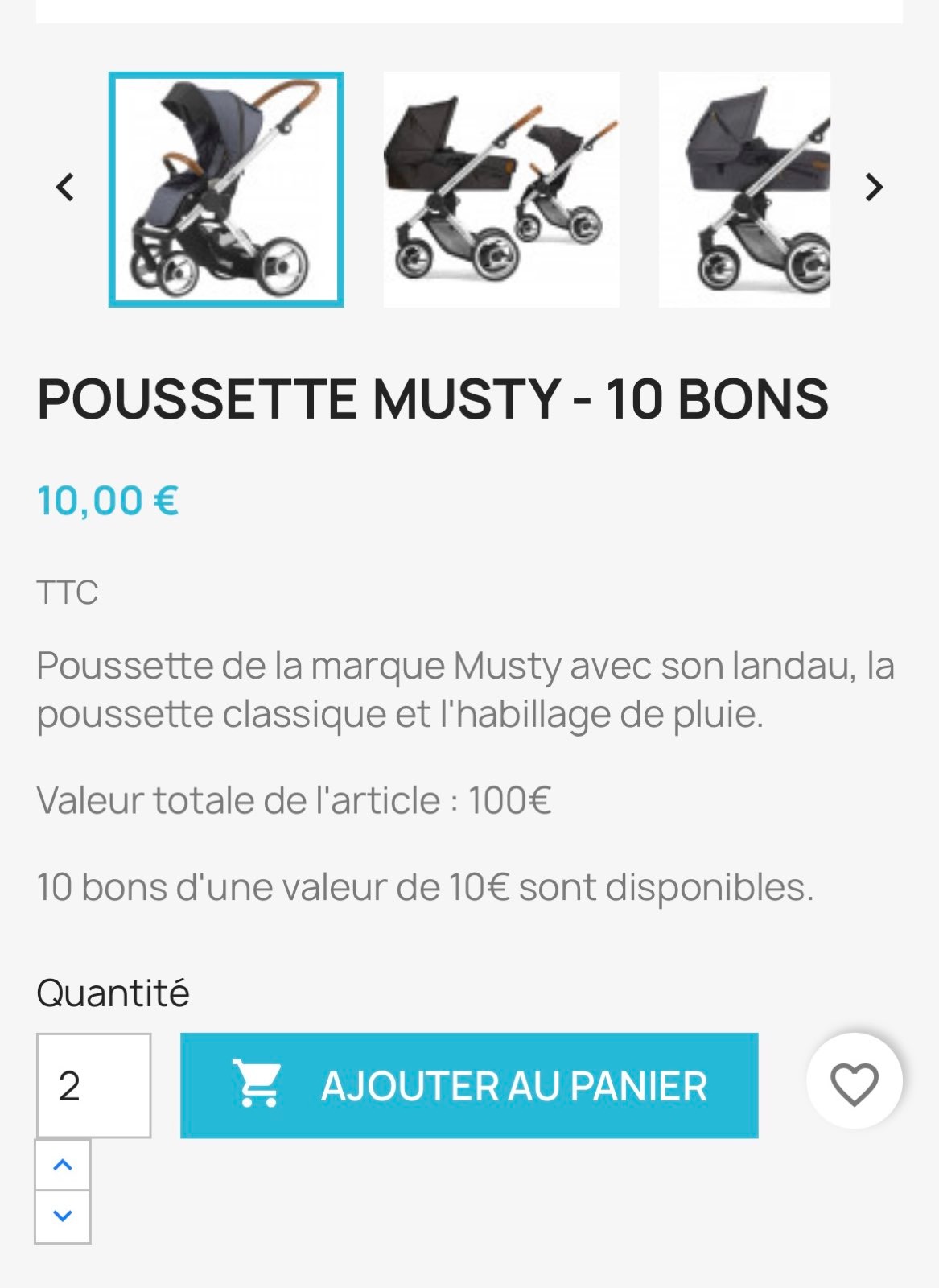
Task: Open the grey pram thumbnail
Action: (x=744, y=190)
